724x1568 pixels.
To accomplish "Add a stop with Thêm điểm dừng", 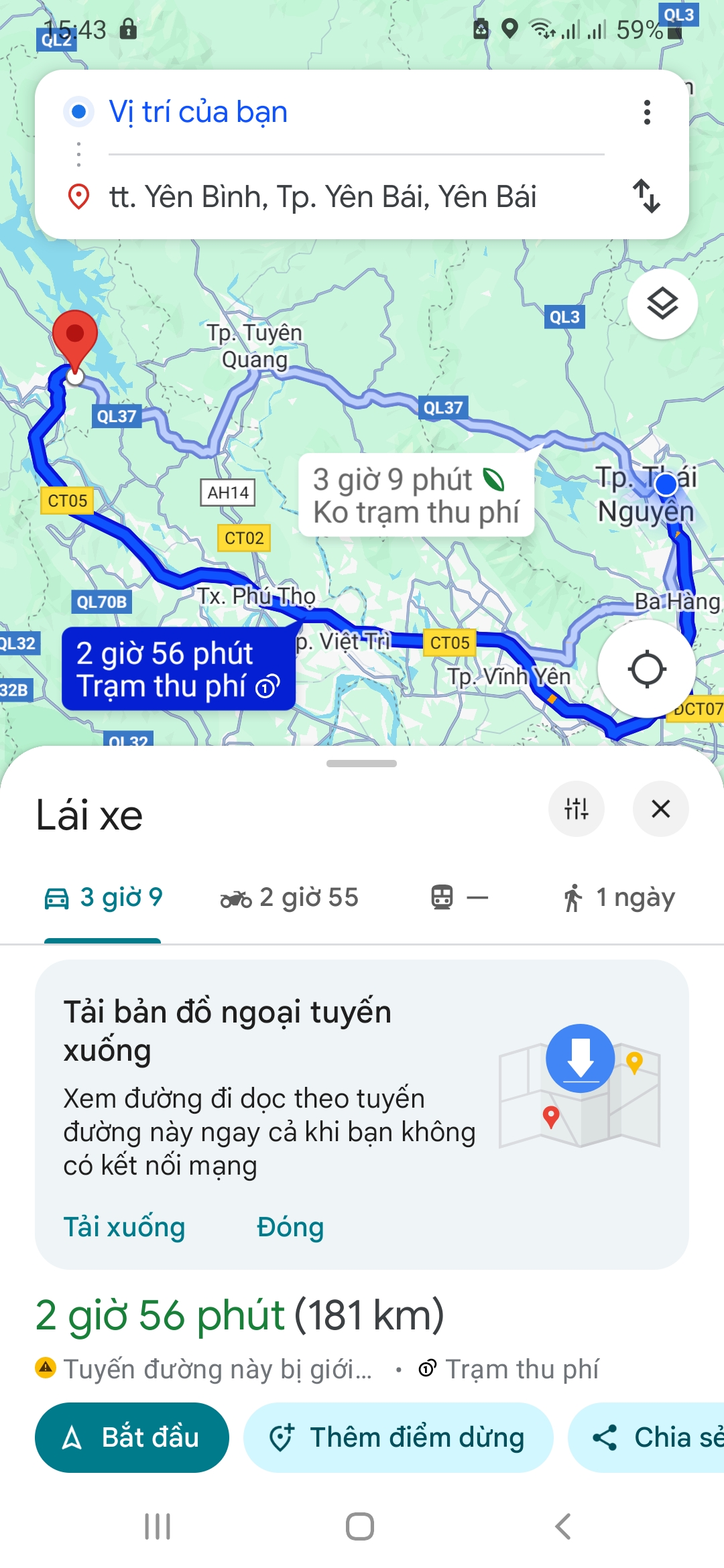I will coord(398,1437).
